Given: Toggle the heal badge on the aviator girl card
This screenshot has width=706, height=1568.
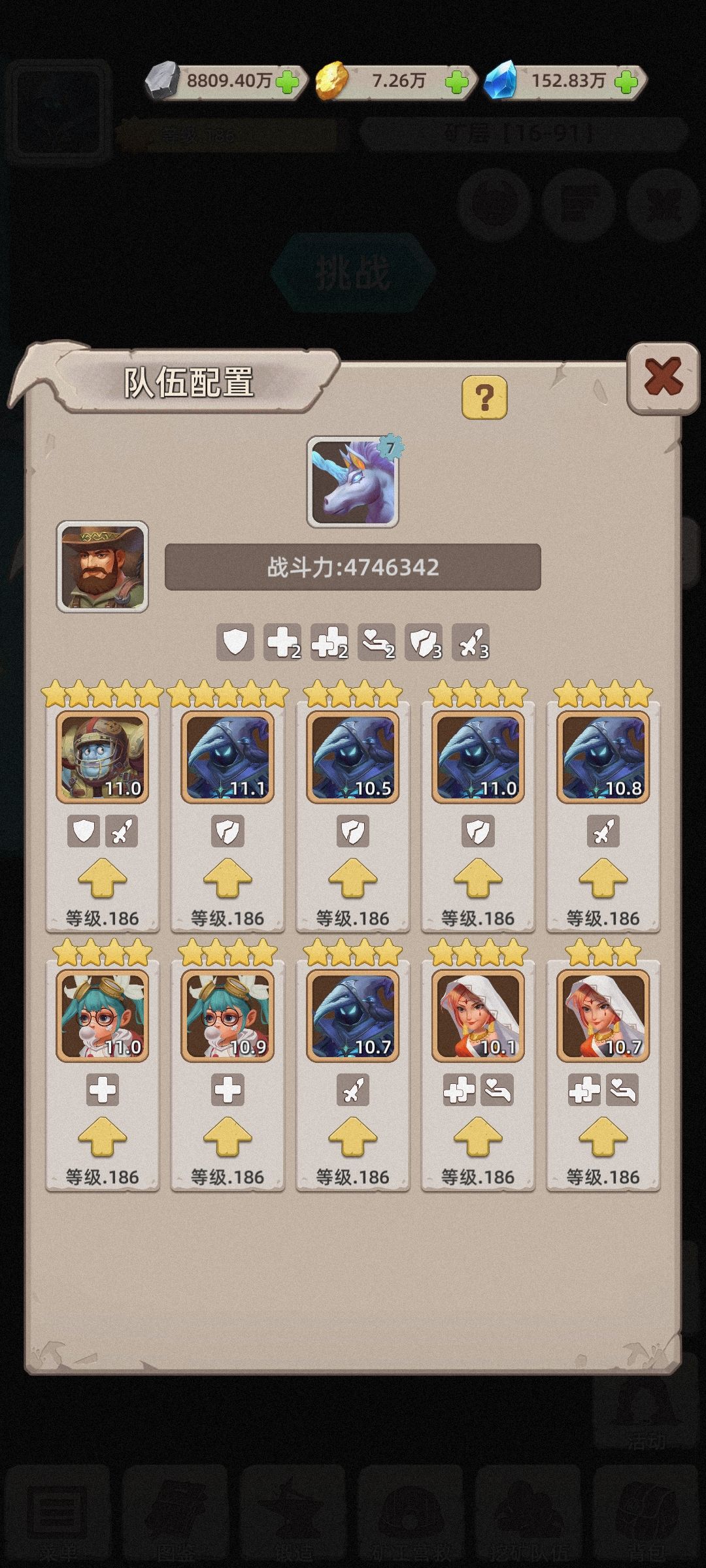Looking at the screenshot, I should [x=102, y=1088].
